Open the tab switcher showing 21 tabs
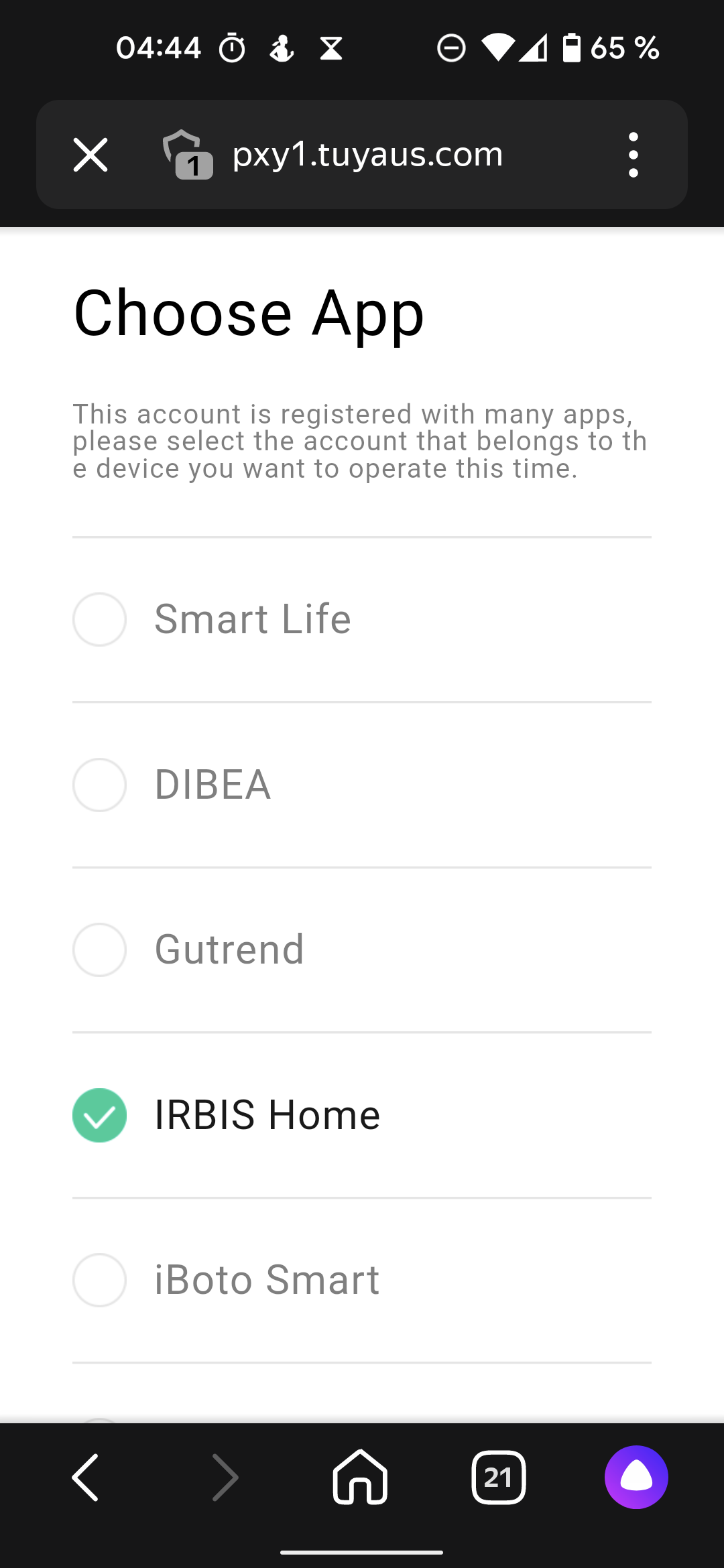Screen dimensions: 724x1568 click(498, 1477)
